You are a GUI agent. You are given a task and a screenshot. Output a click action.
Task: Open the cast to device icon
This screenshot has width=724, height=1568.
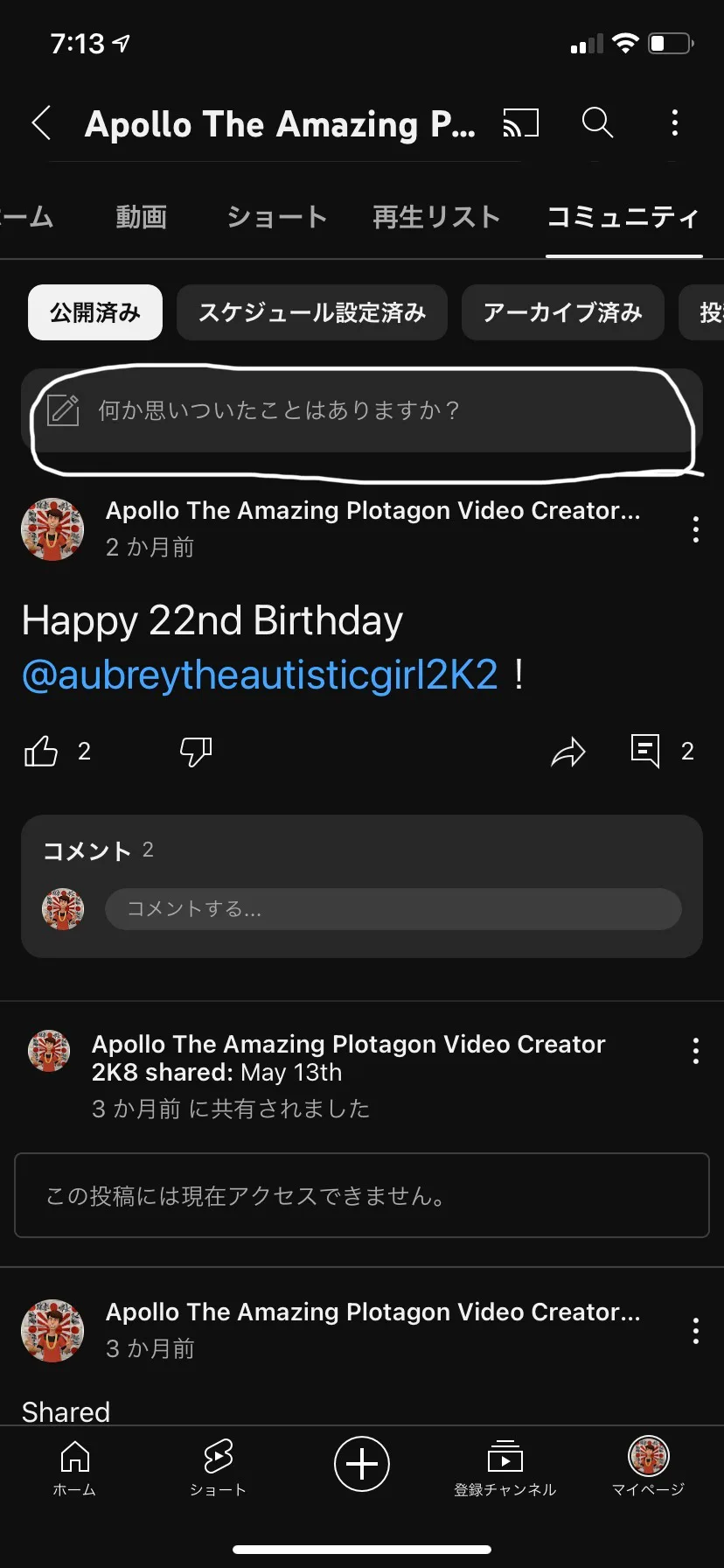pos(520,123)
